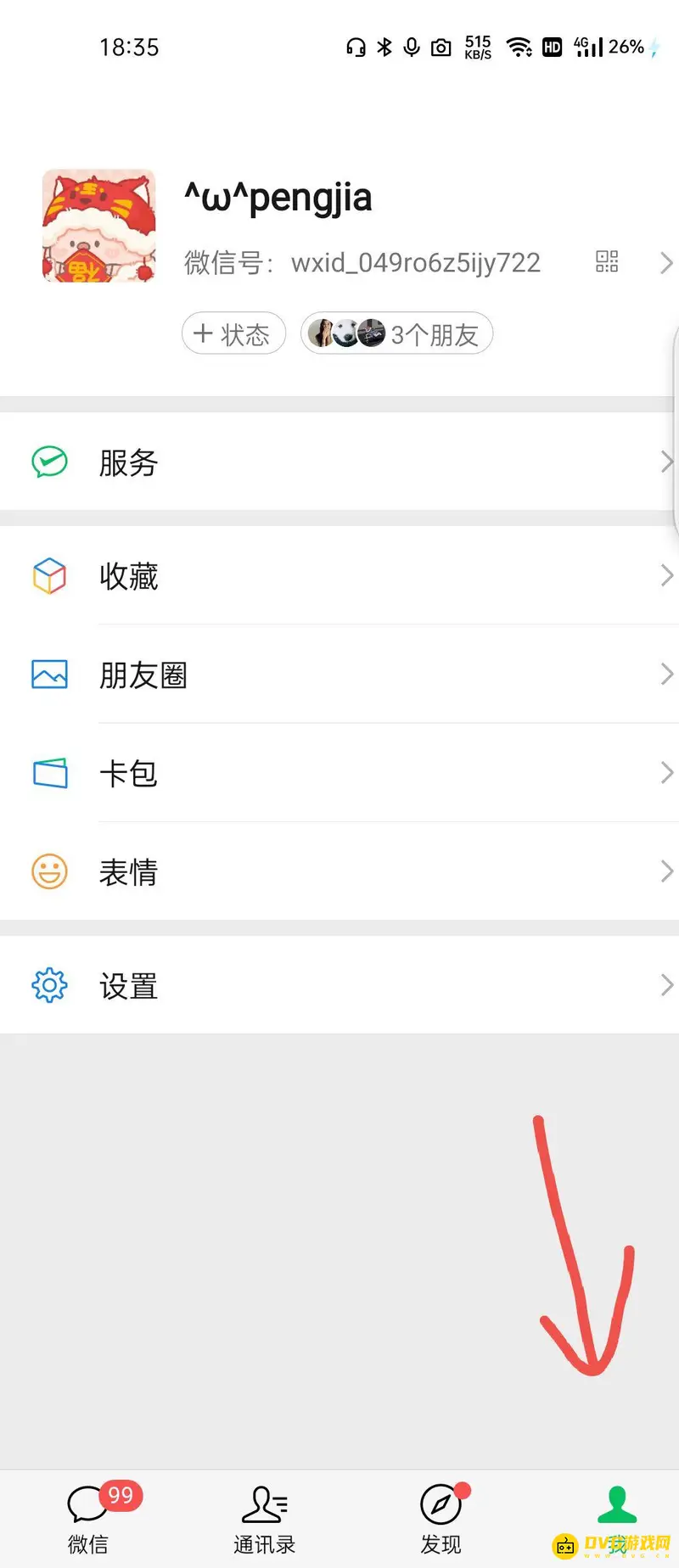Open the Discover compass icon
This screenshot has width=679, height=1568.
pos(440,1504)
